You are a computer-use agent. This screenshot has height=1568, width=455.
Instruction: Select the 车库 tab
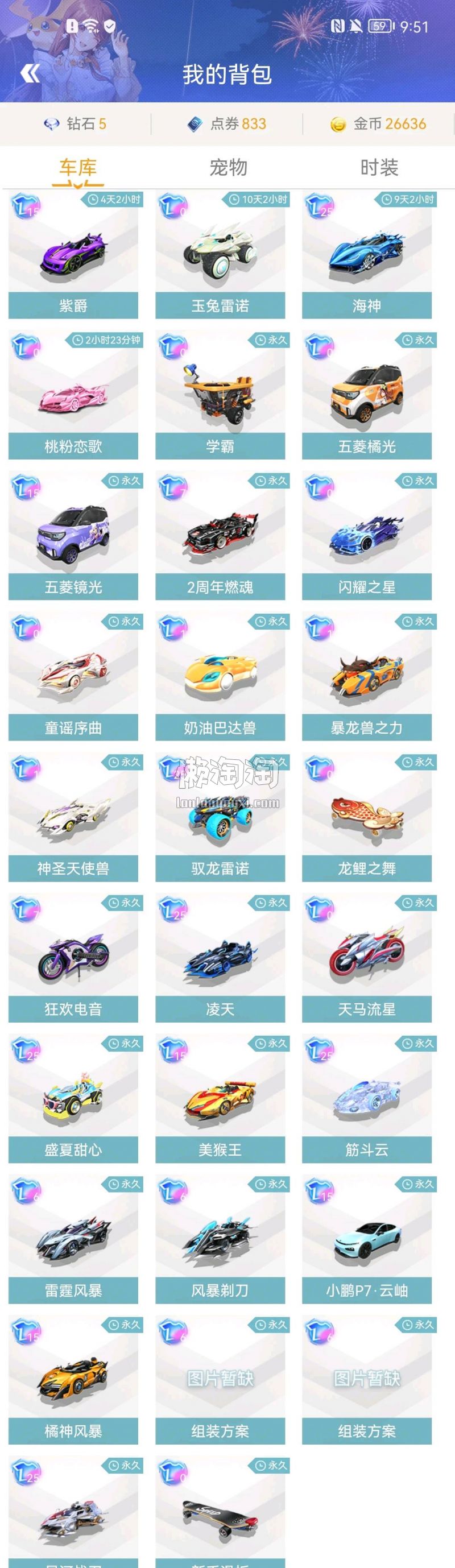click(x=77, y=167)
